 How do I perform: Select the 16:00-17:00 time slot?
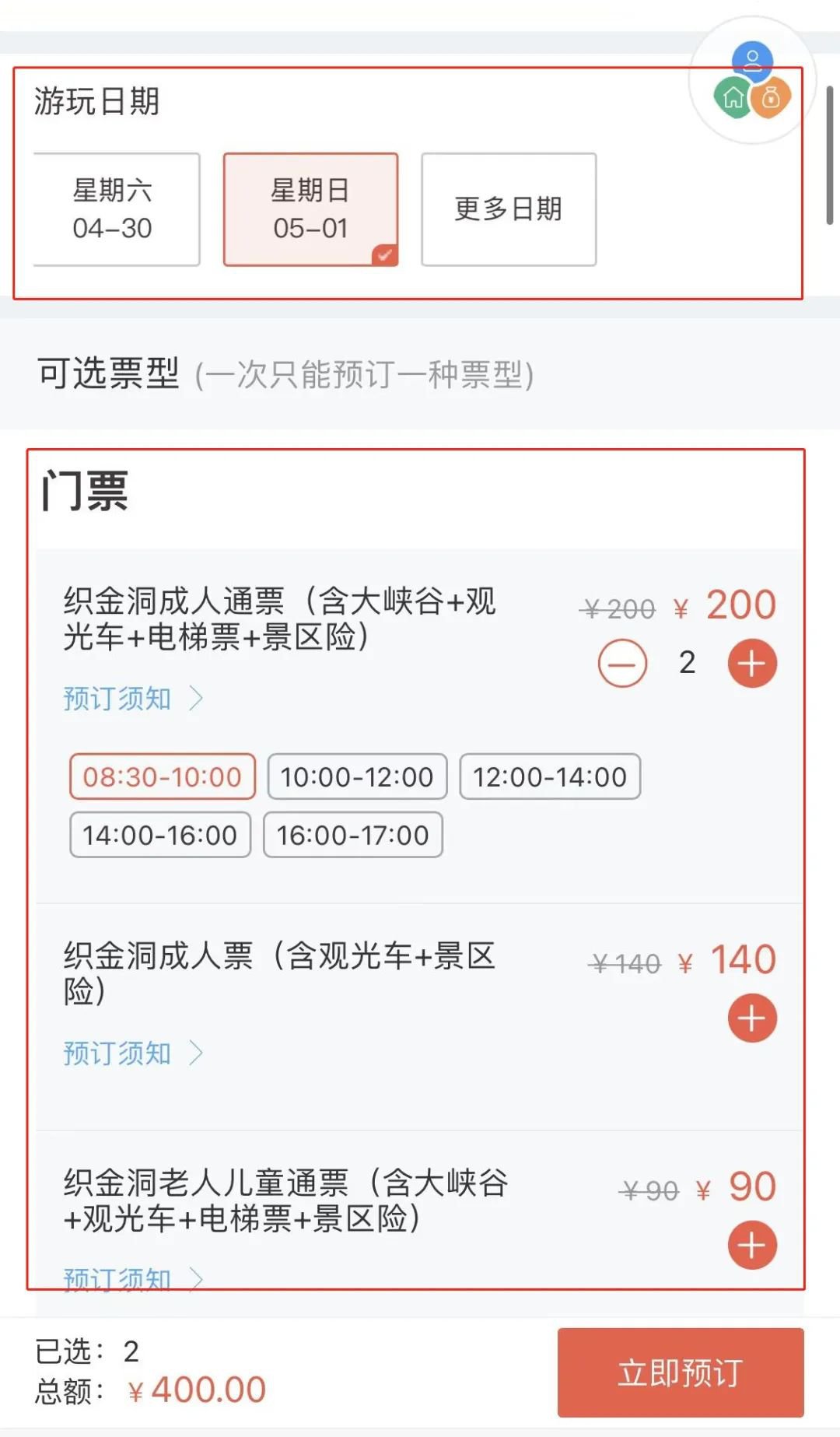click(353, 835)
